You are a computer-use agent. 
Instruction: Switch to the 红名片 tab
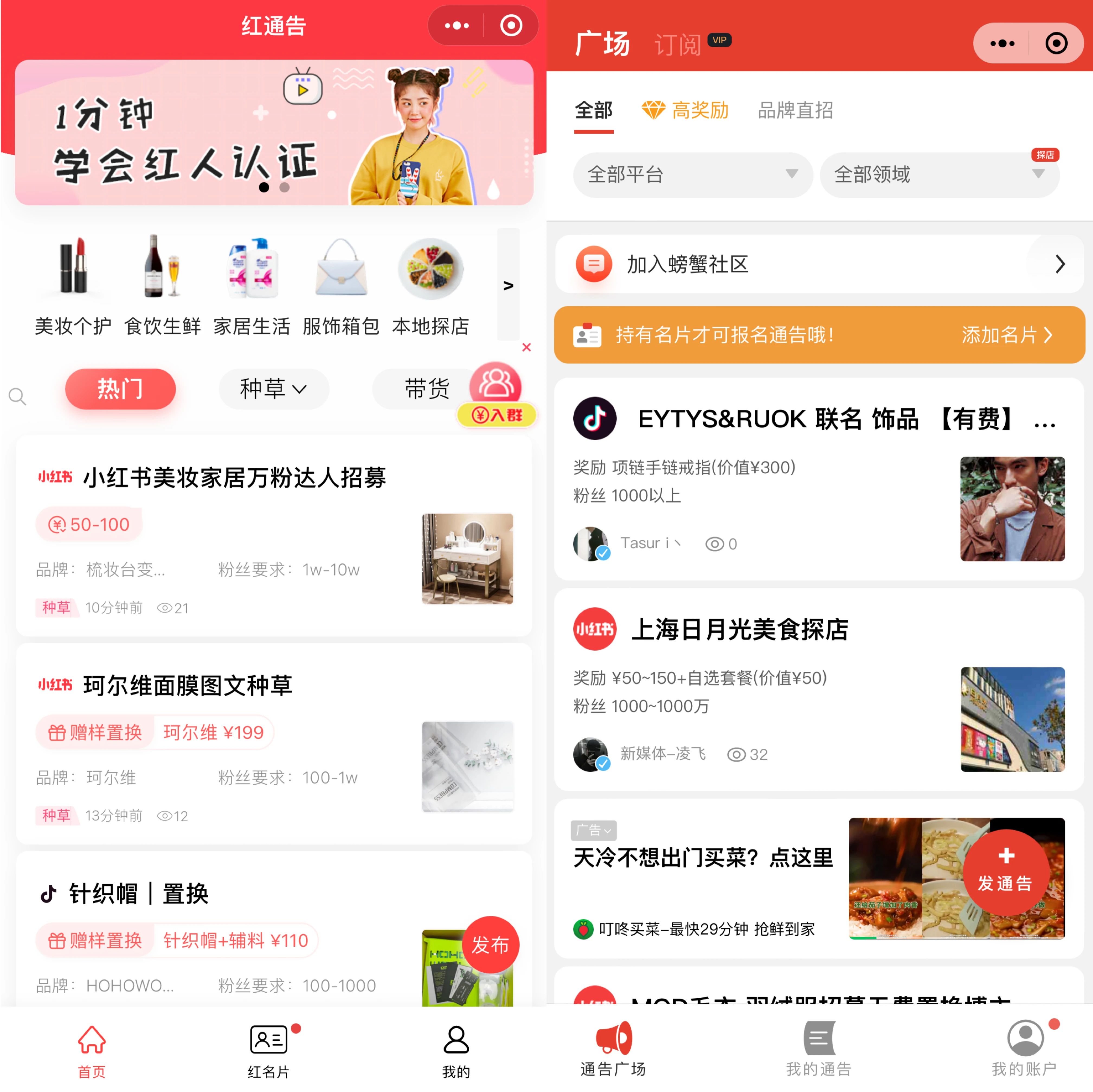269,1051
